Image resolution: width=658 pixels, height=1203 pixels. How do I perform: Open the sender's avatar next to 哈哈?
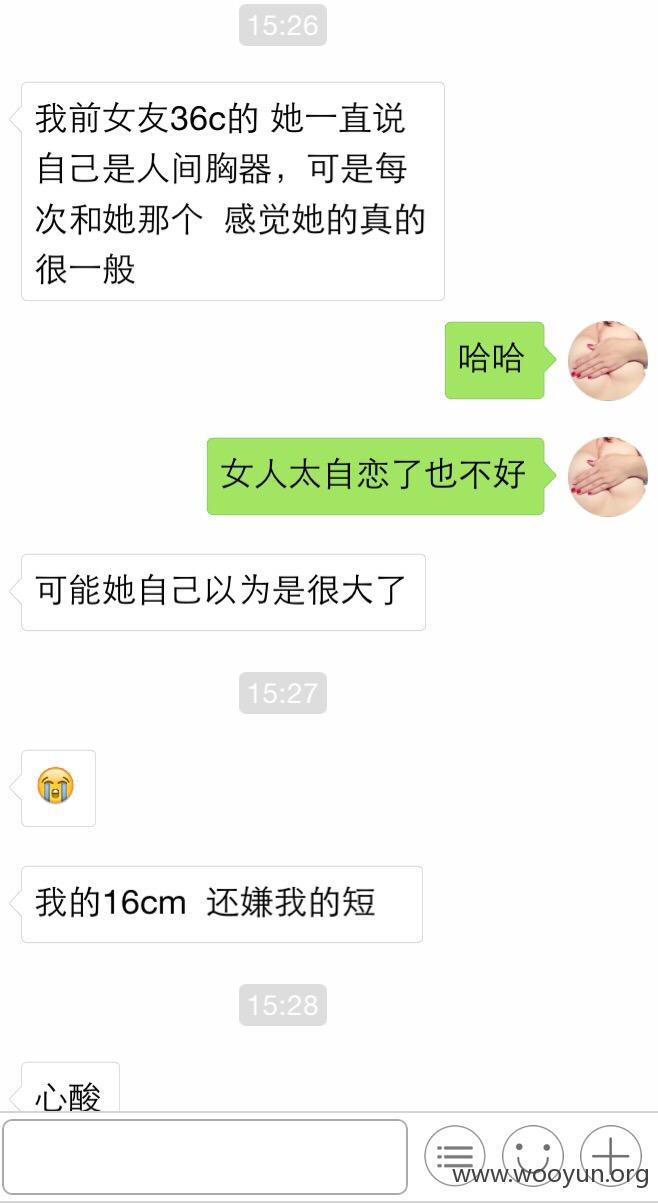[x=608, y=360]
